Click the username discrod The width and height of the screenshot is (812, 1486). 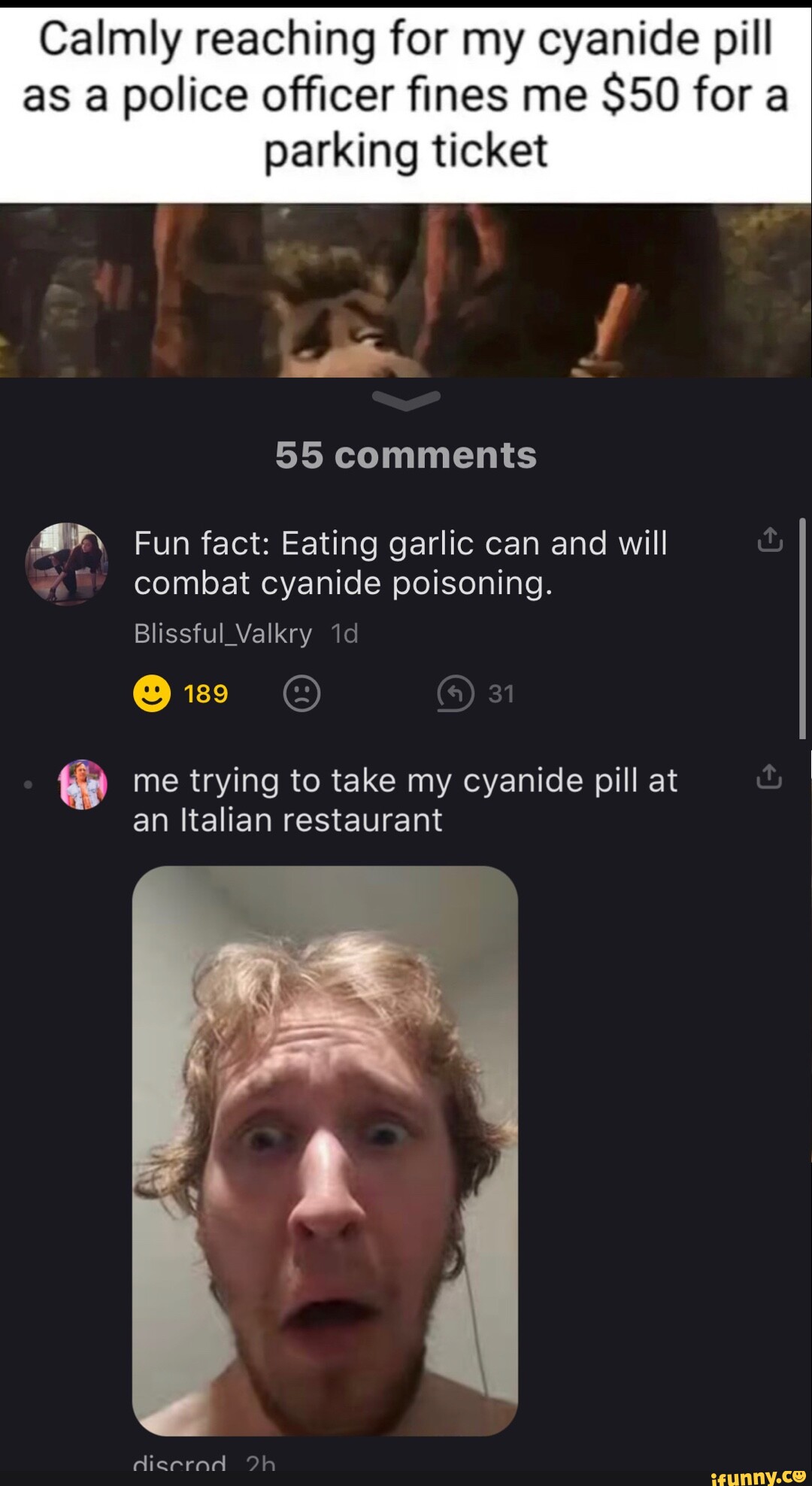point(180,1463)
